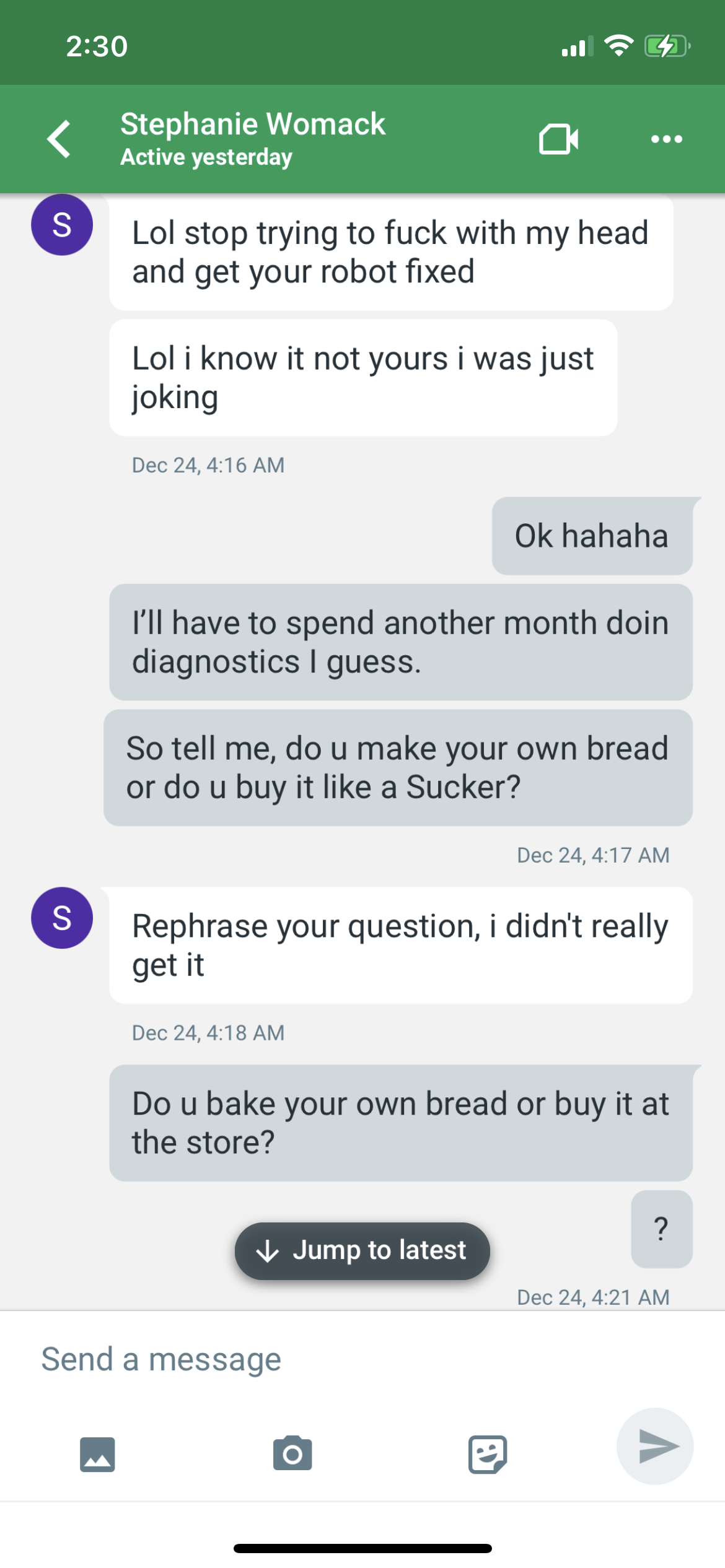Image resolution: width=725 pixels, height=1568 pixels.
Task: Open the camera to take a photo
Action: pyautogui.click(x=292, y=1453)
